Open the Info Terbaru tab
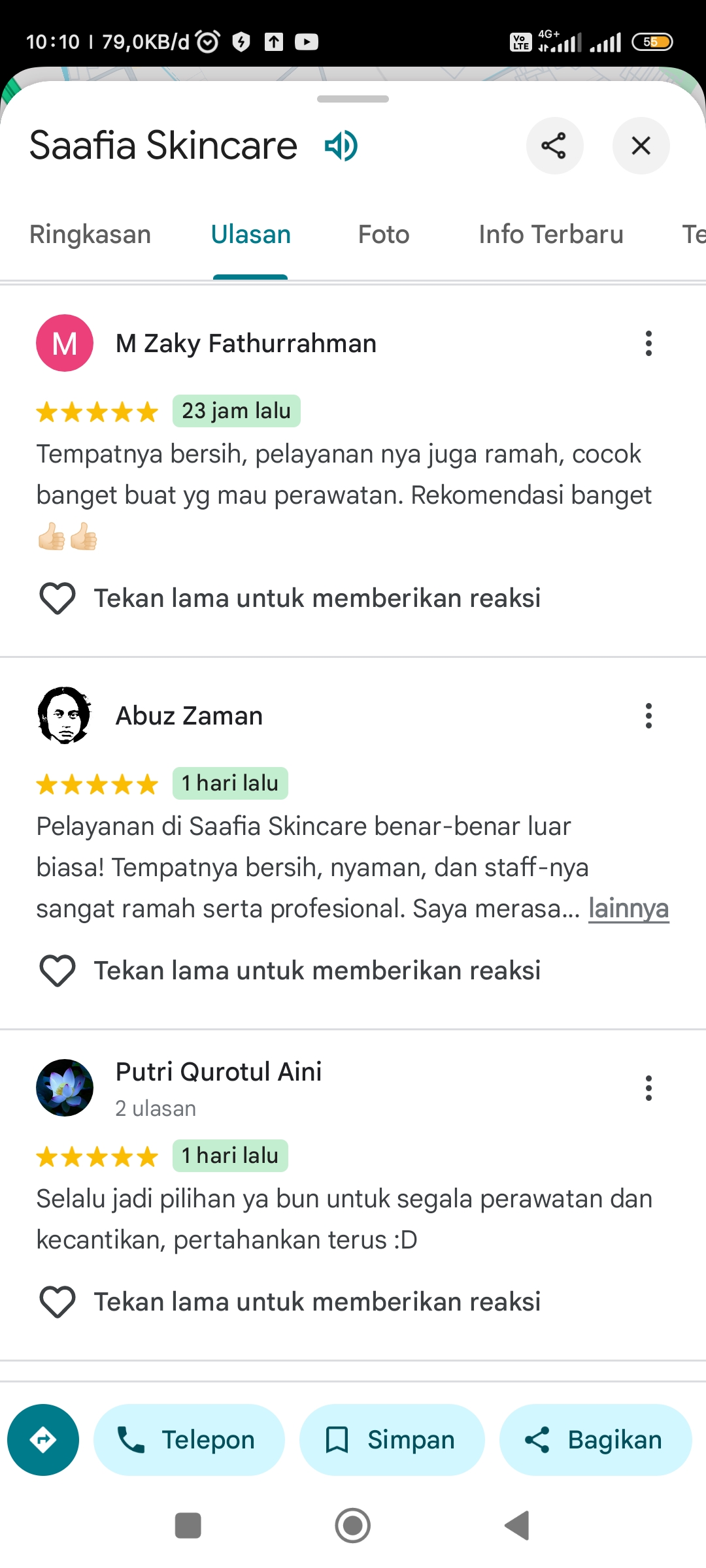706x1568 pixels. 551,234
